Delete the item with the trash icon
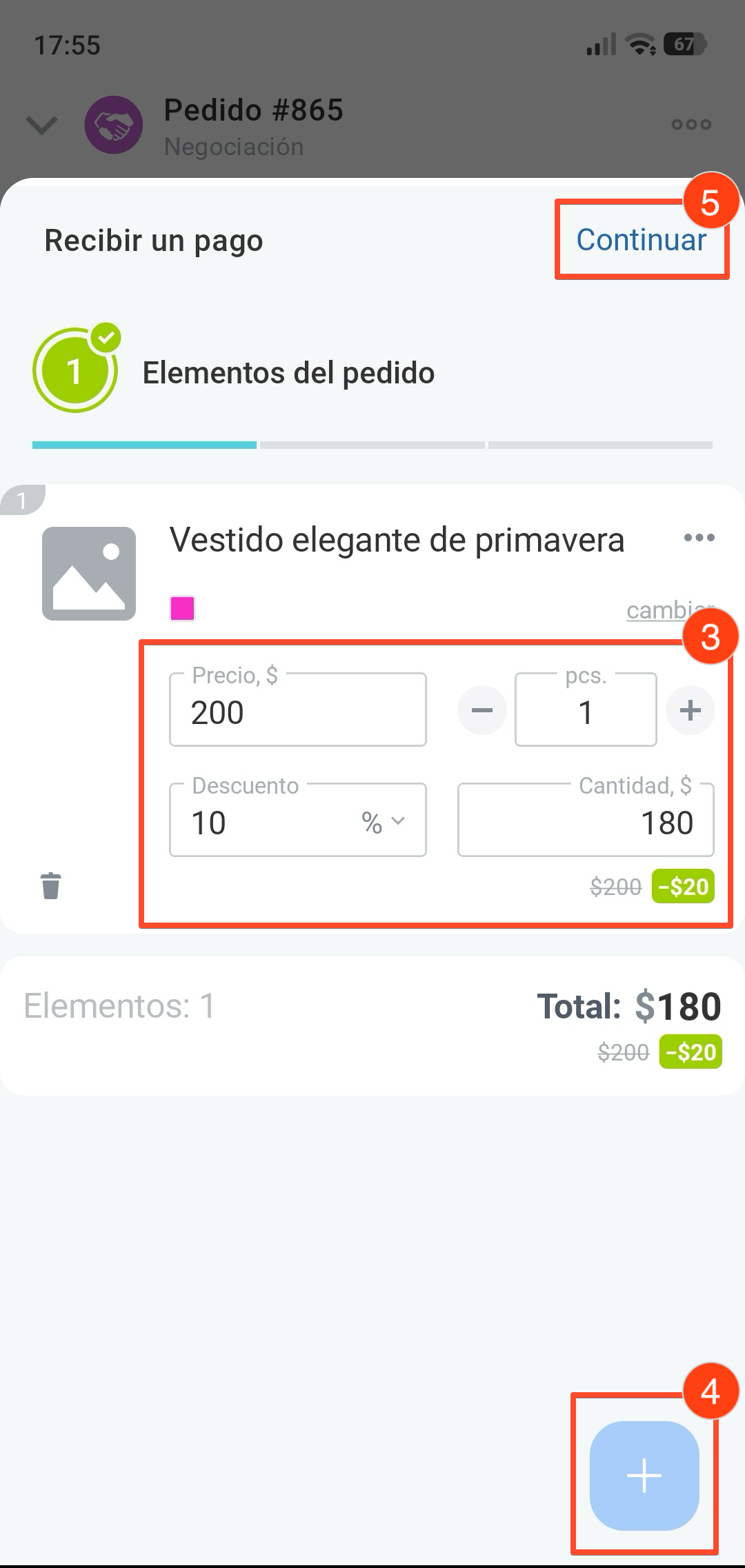Screen dimensions: 745x1568 [x=51, y=886]
